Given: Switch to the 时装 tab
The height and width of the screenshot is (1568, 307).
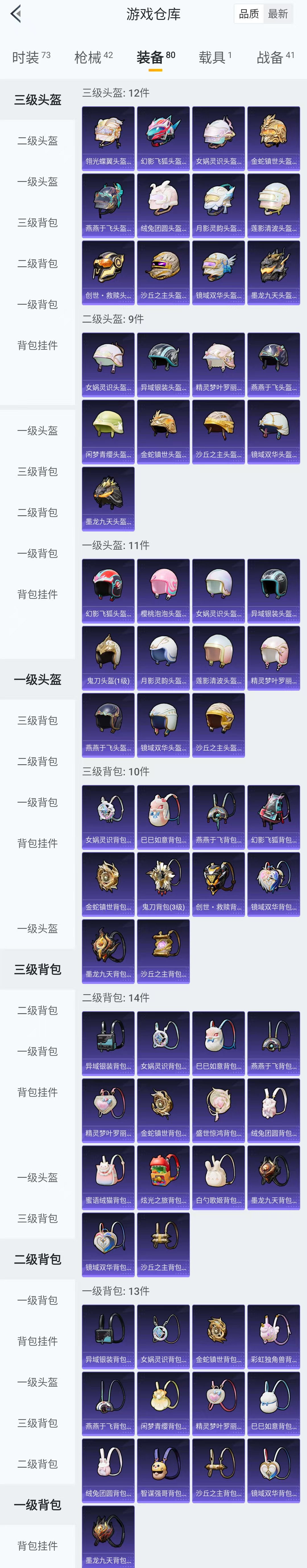Looking at the screenshot, I should (30, 57).
